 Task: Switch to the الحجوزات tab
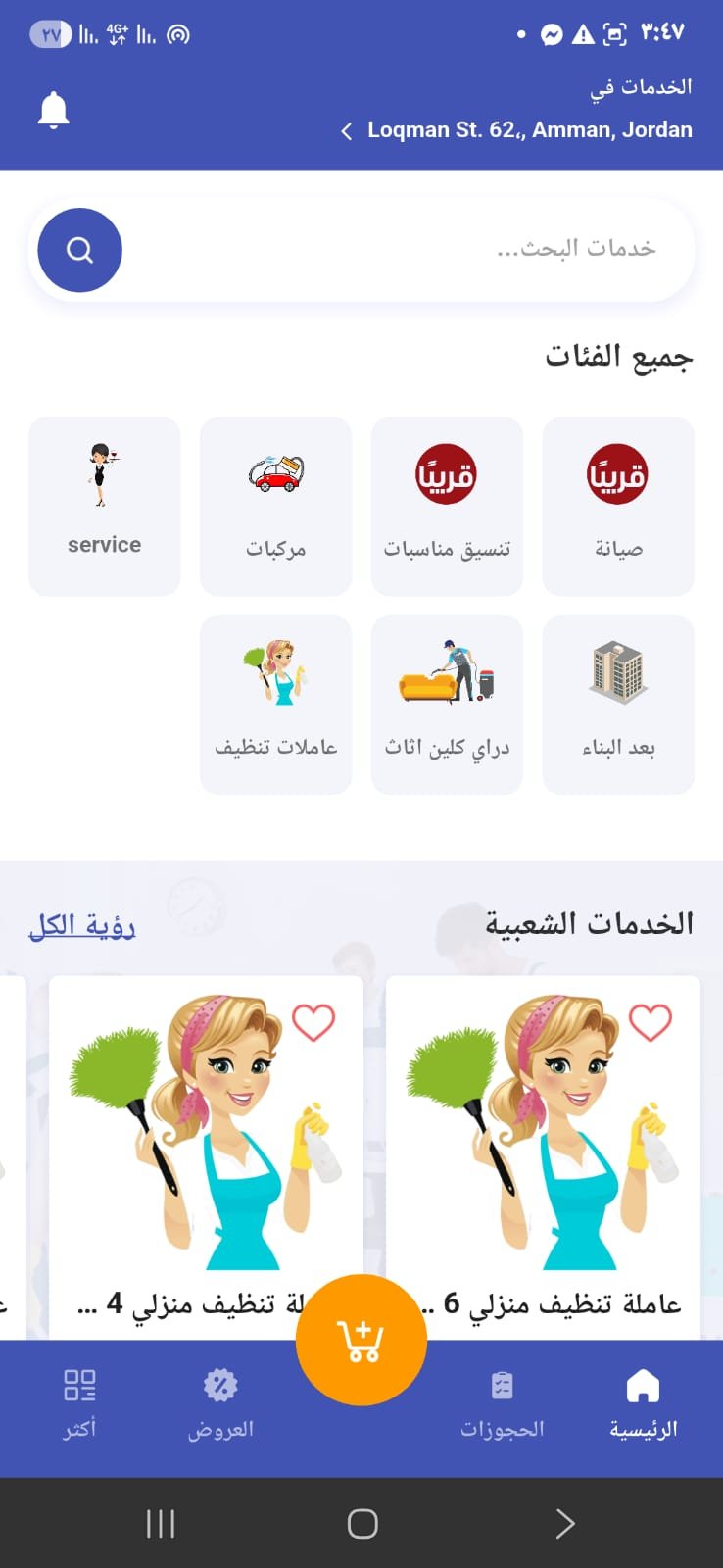tap(502, 1403)
